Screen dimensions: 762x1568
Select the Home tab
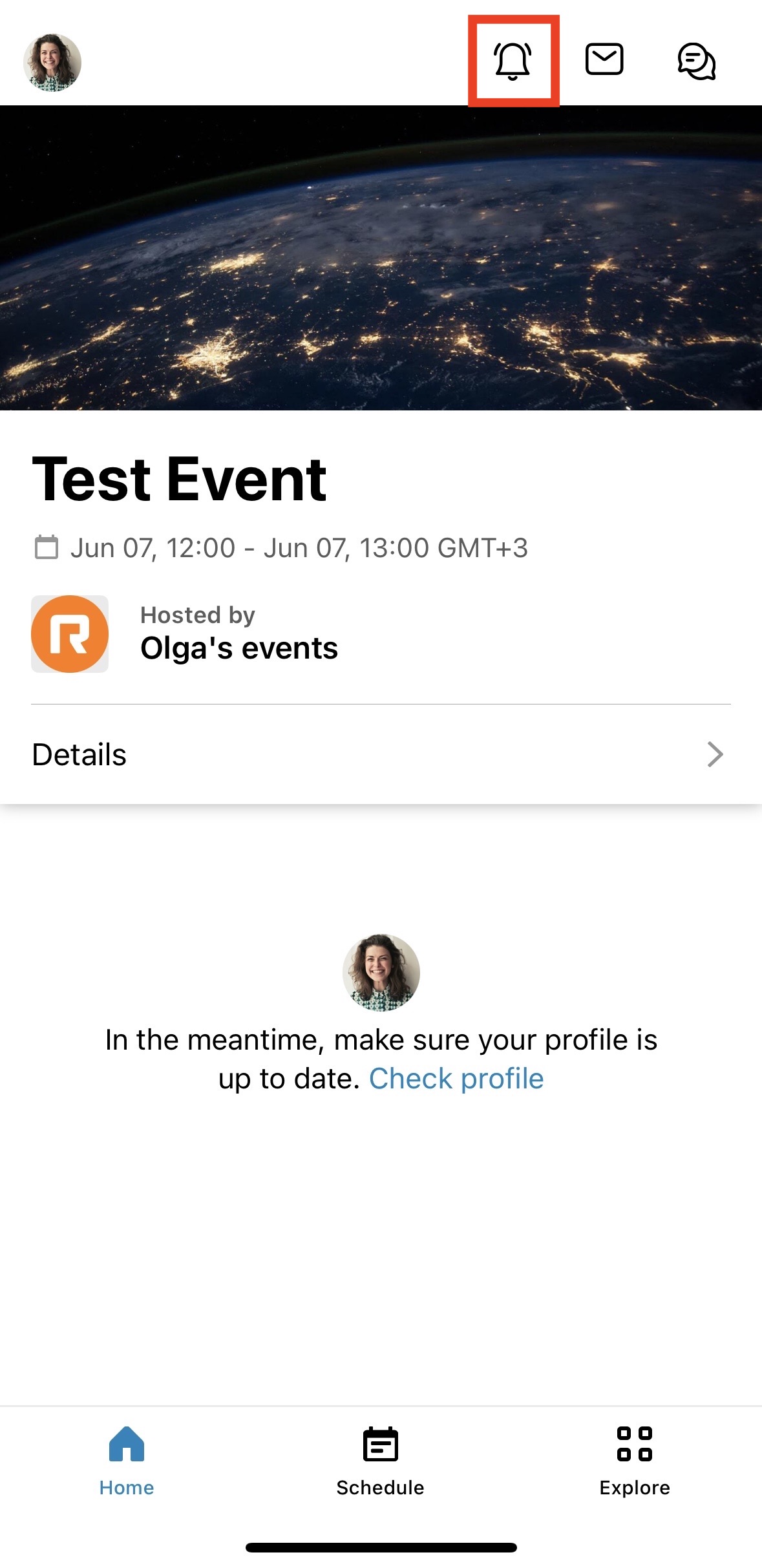click(127, 1462)
